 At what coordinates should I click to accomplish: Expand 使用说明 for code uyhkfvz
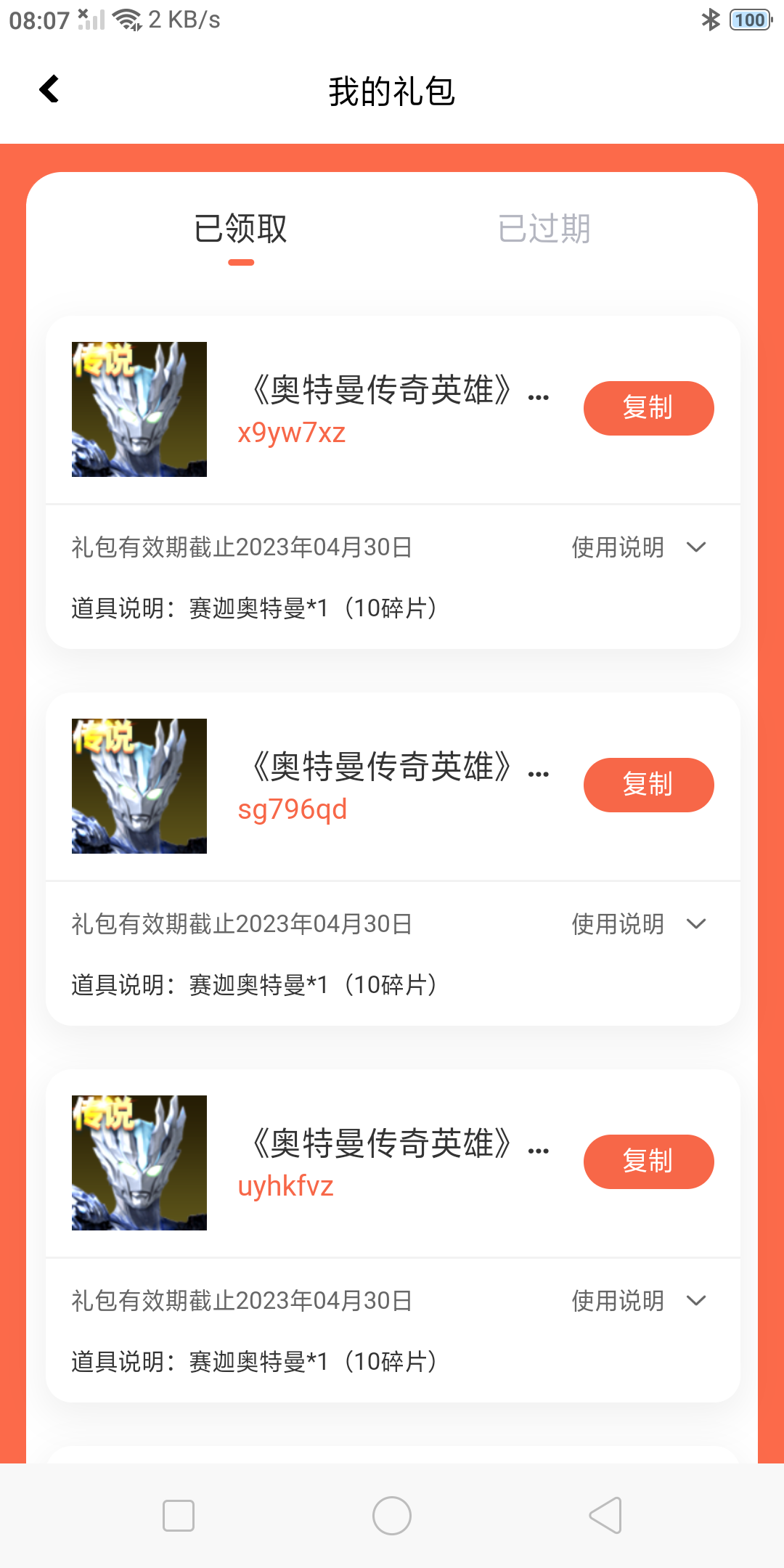tap(639, 1301)
